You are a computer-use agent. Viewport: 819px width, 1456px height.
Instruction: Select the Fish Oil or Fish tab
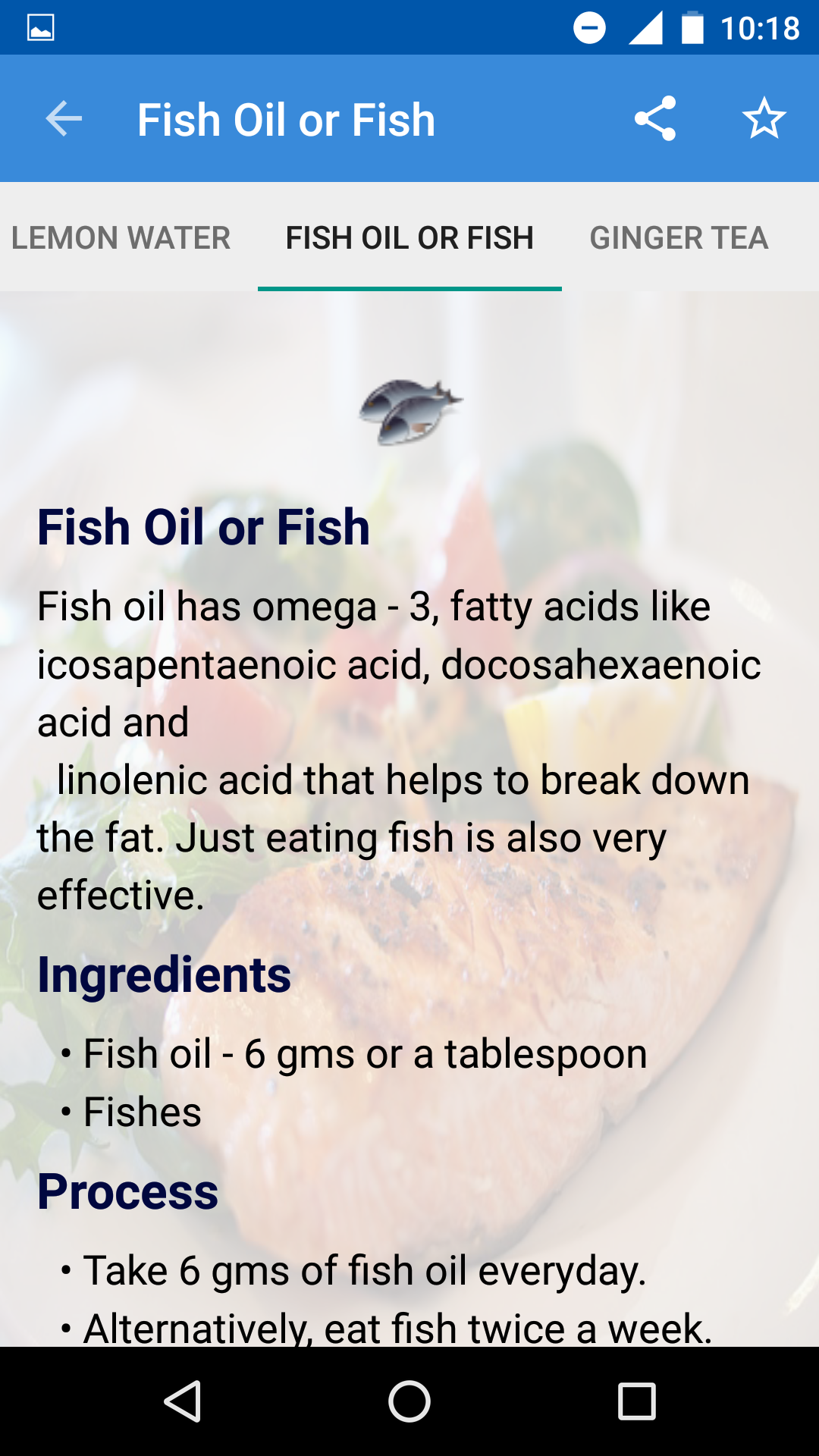click(409, 238)
